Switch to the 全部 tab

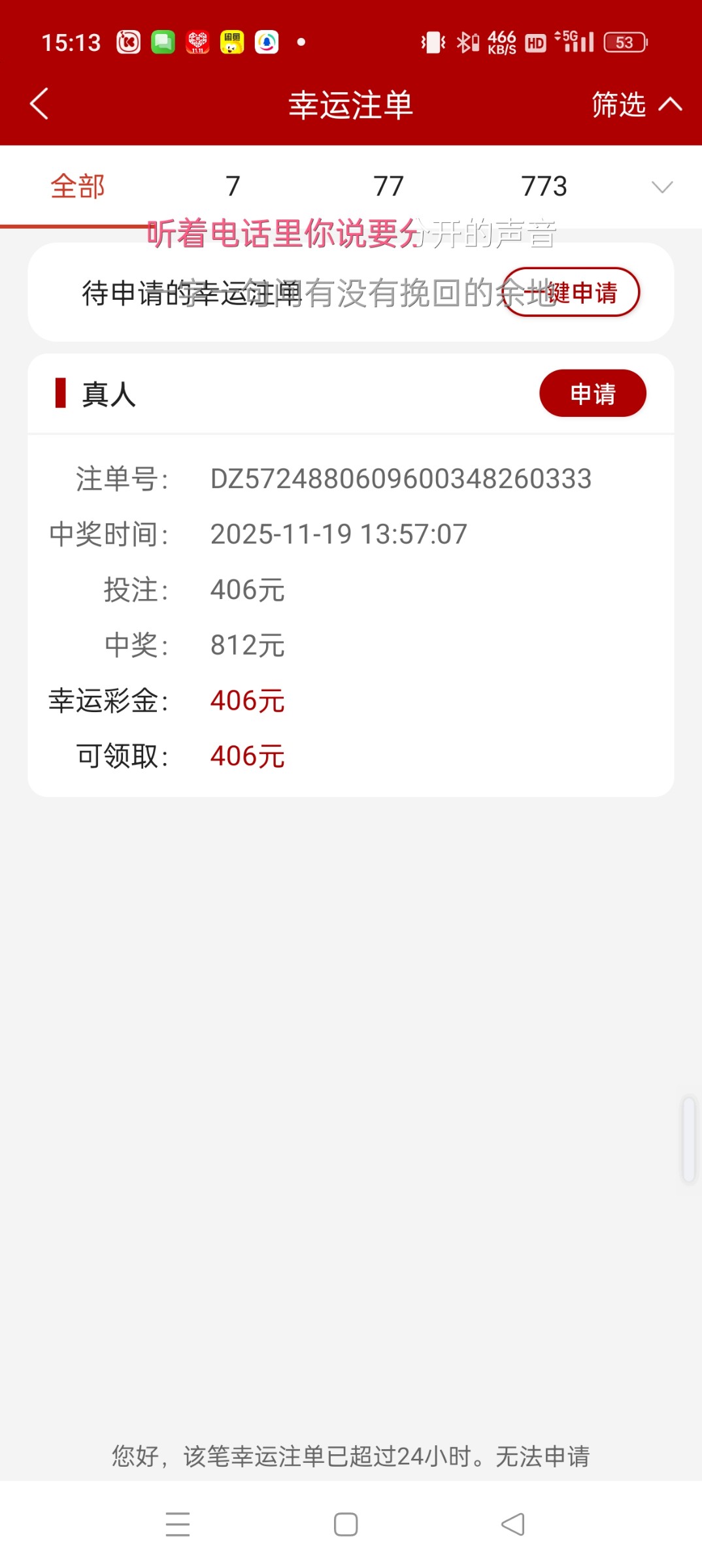[x=78, y=187]
